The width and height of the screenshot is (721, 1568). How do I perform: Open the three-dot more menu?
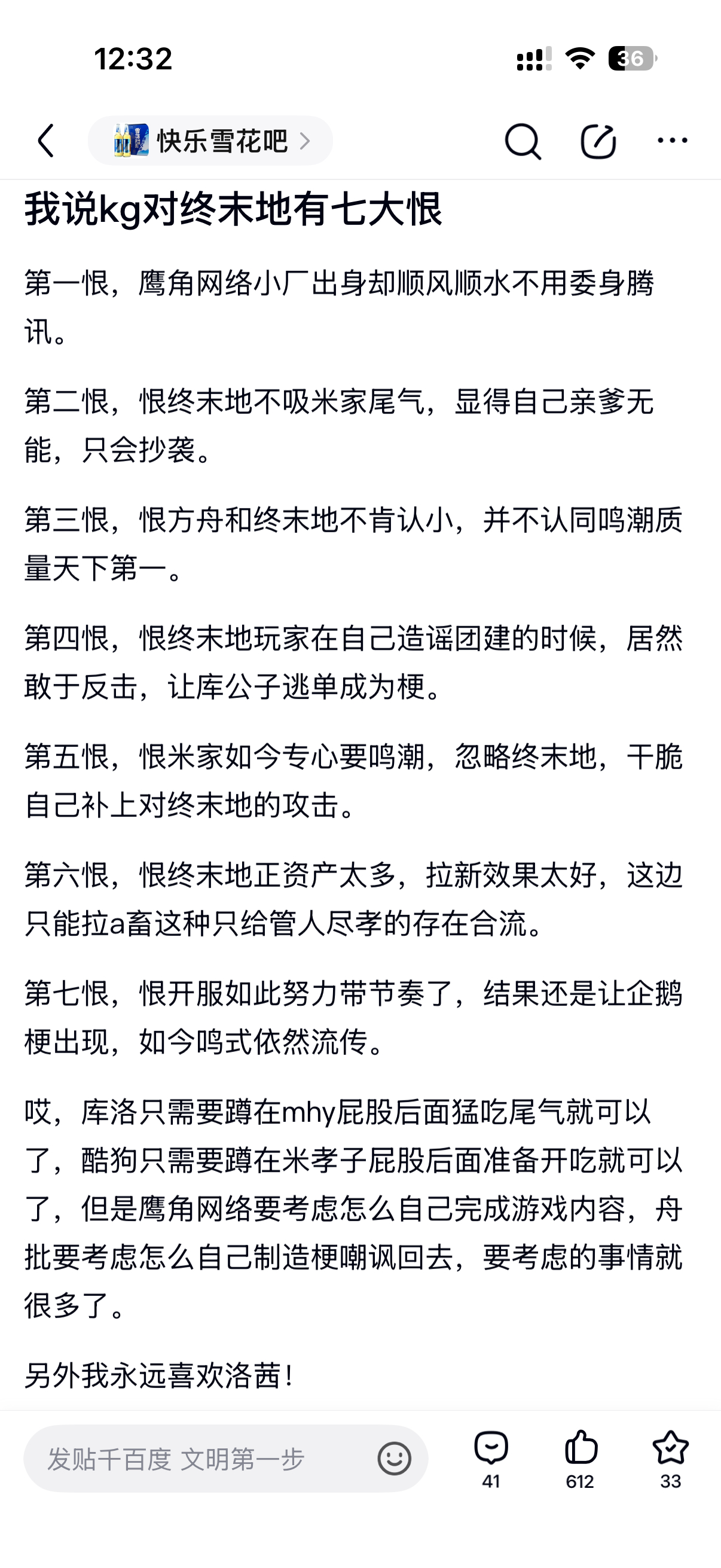coord(673,141)
